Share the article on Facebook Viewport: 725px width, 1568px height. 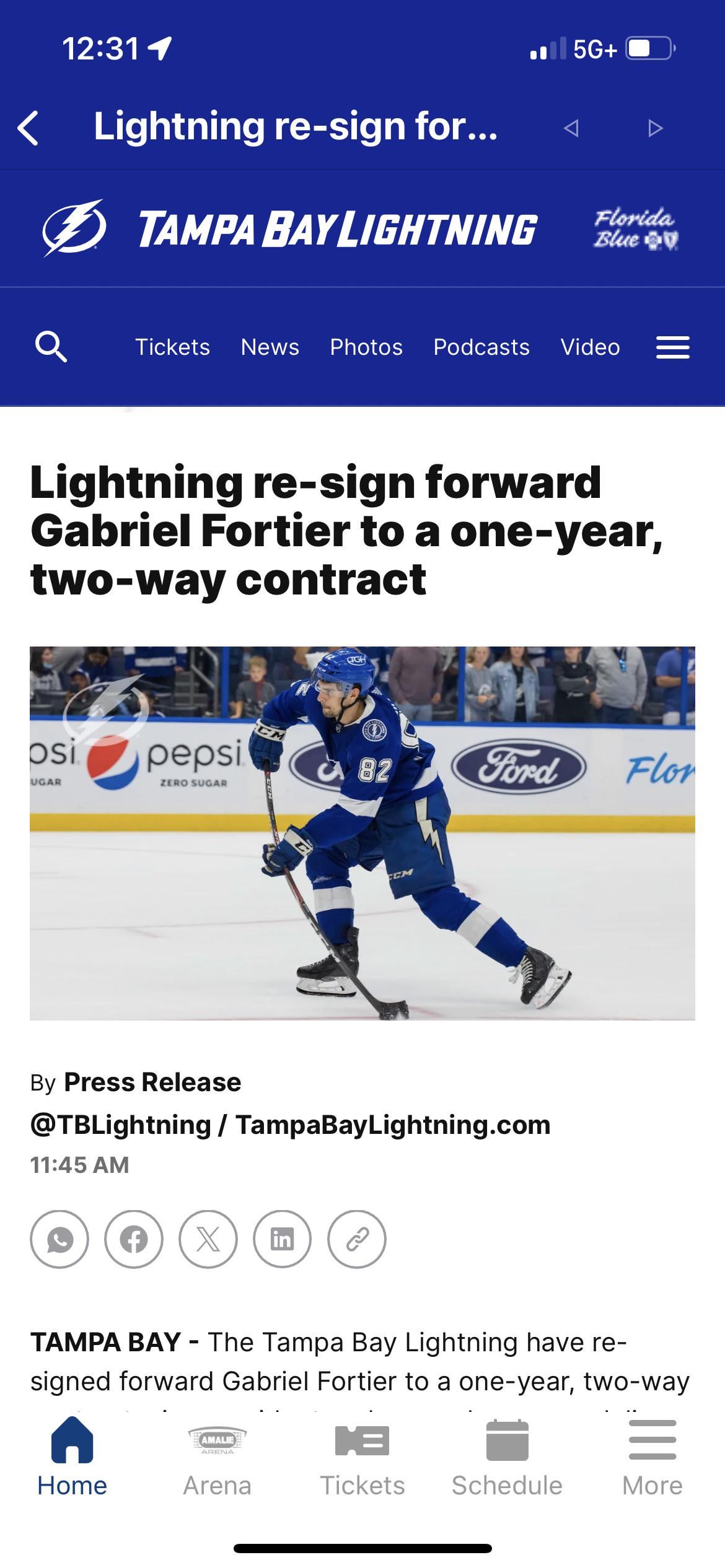(134, 1239)
